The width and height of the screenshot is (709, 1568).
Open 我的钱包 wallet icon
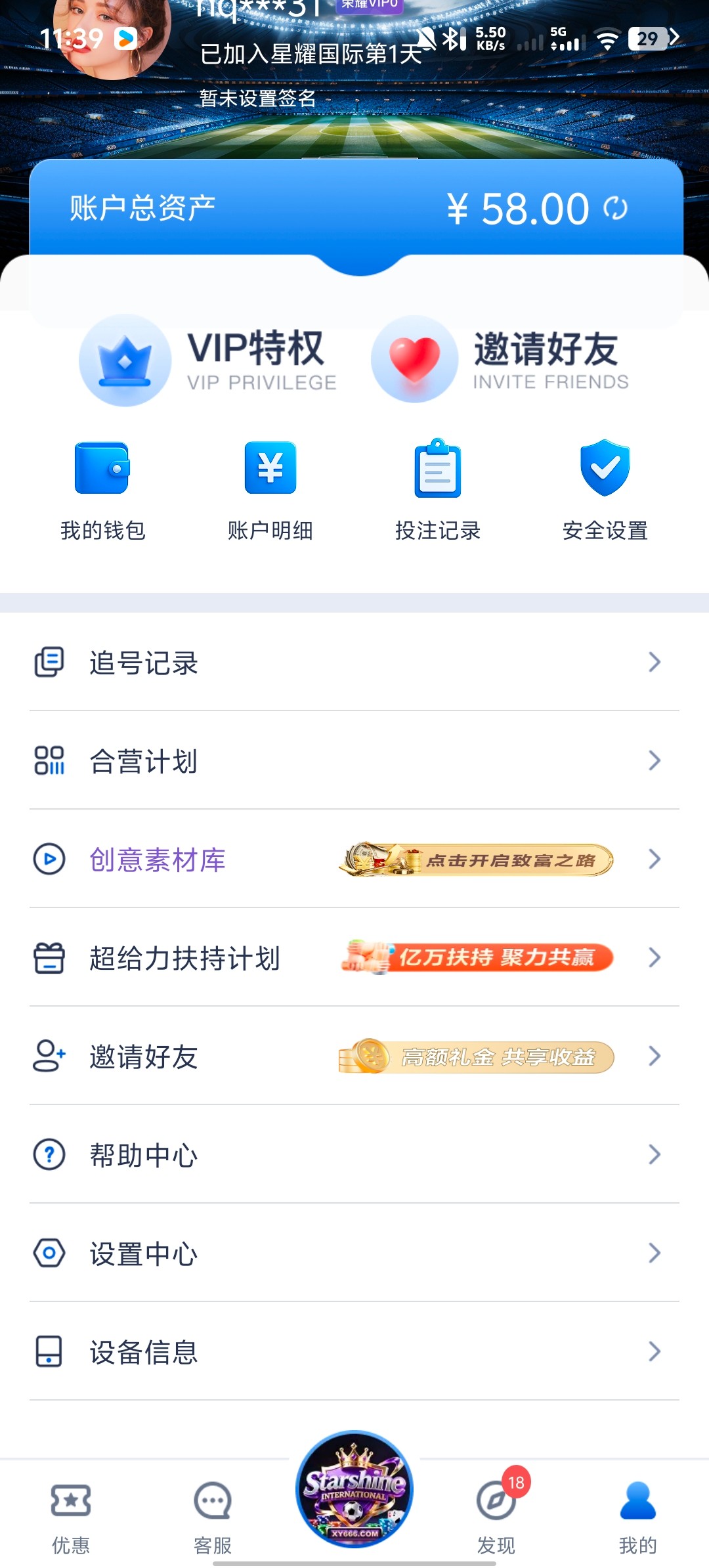click(x=103, y=468)
